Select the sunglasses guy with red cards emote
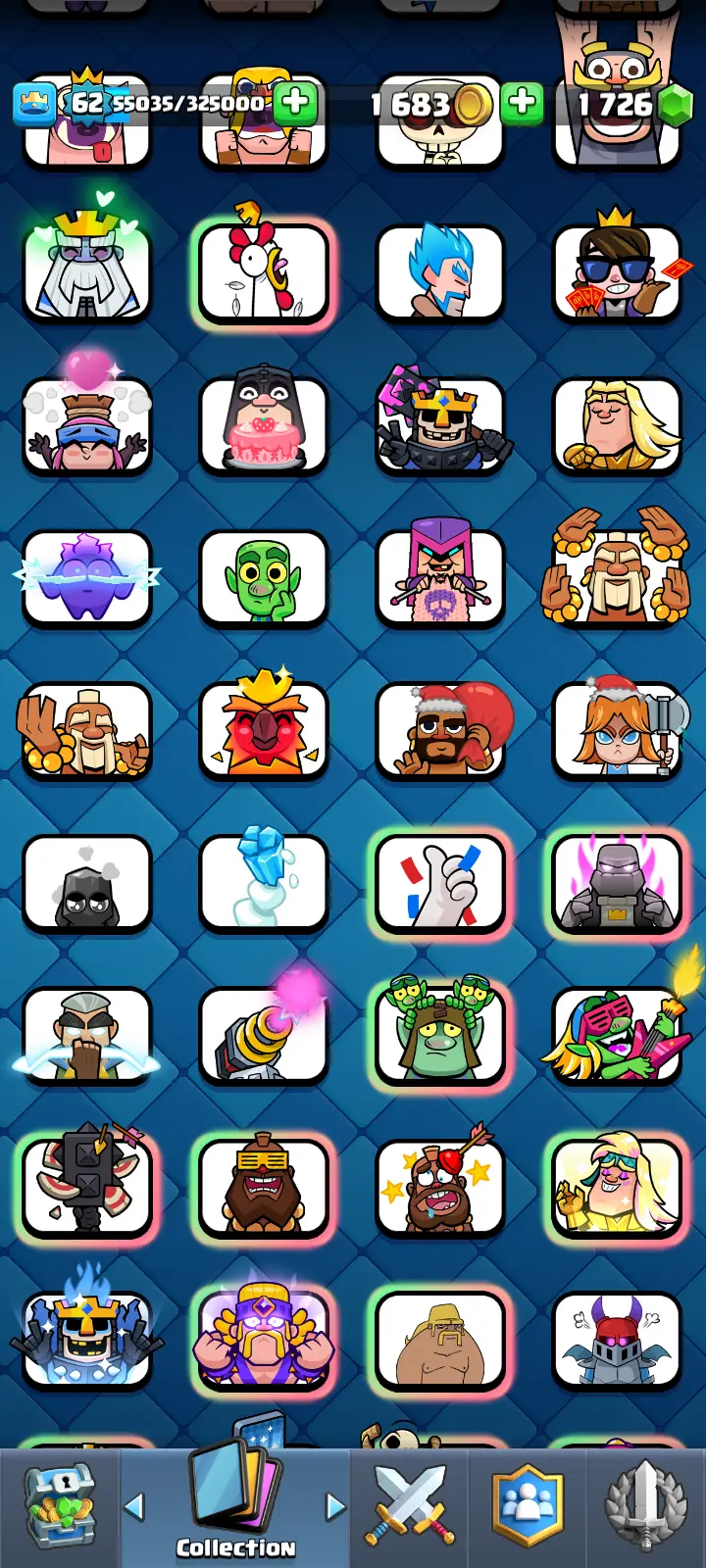This screenshot has height=1568, width=706. click(616, 272)
